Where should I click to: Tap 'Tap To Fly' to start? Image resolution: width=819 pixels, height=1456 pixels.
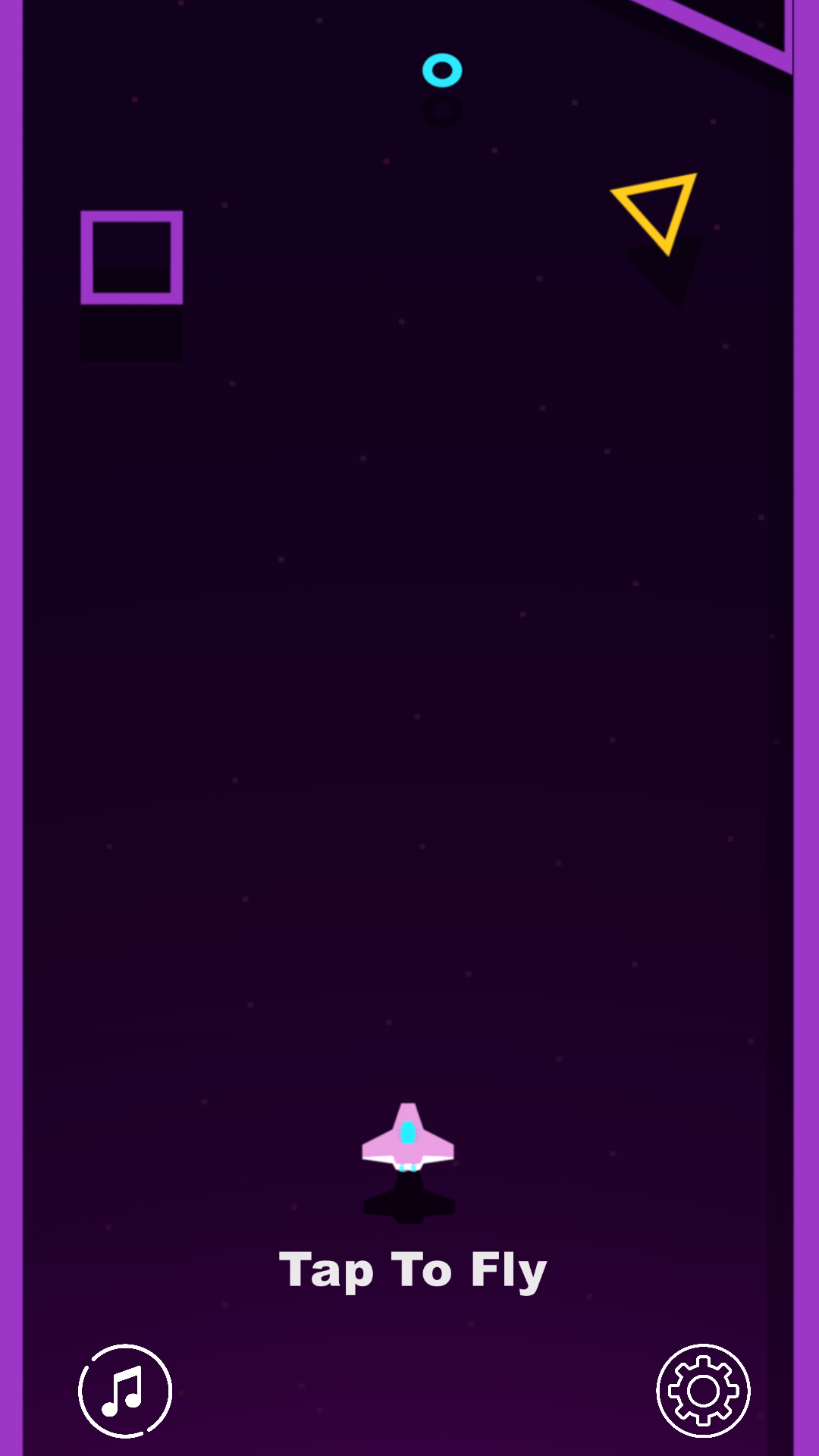click(413, 1270)
